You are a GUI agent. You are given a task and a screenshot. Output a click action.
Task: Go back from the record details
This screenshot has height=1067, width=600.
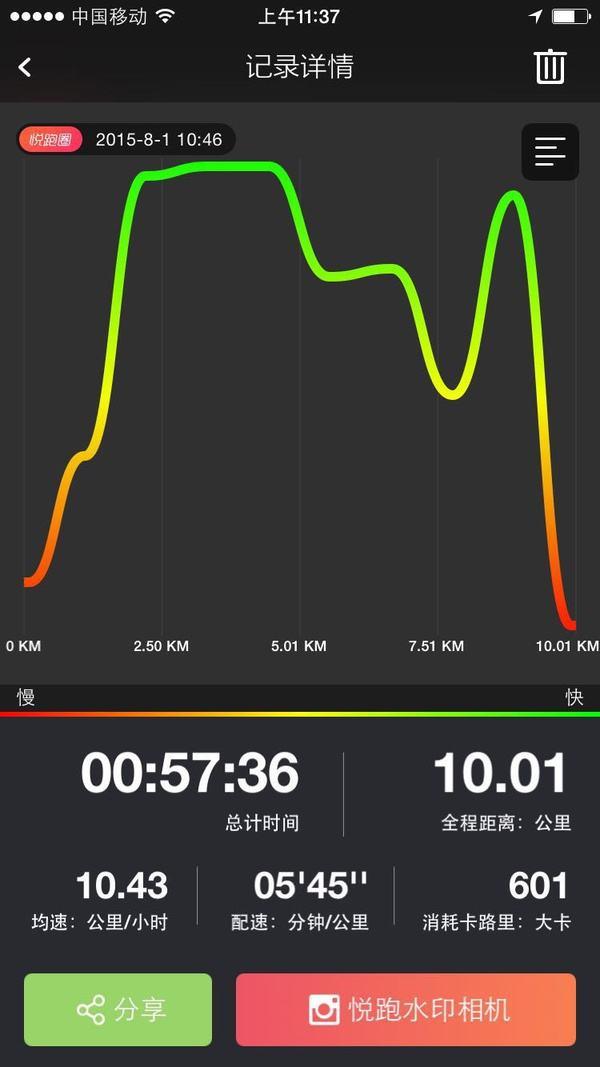coord(26,67)
